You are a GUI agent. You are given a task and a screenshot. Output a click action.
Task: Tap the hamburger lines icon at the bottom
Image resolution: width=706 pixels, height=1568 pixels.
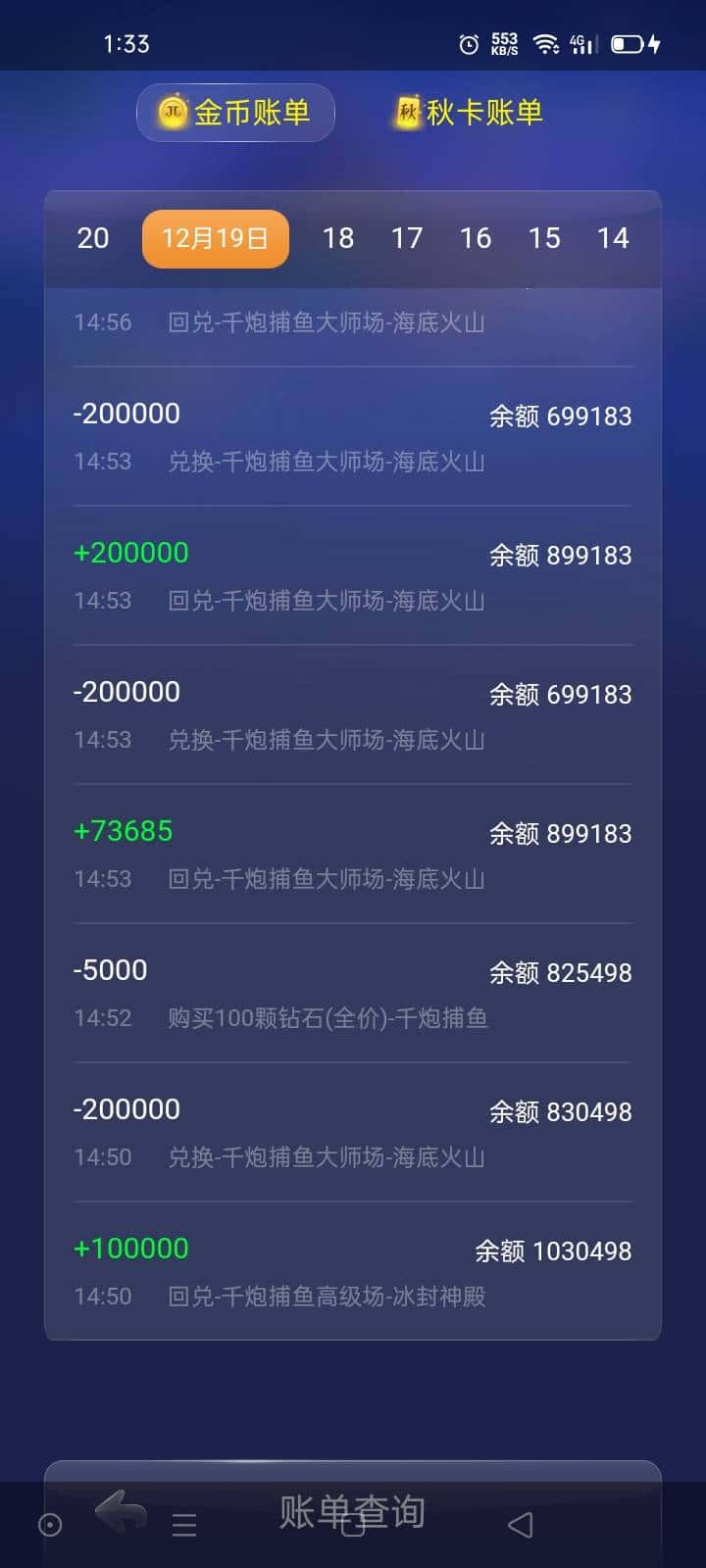click(183, 1526)
